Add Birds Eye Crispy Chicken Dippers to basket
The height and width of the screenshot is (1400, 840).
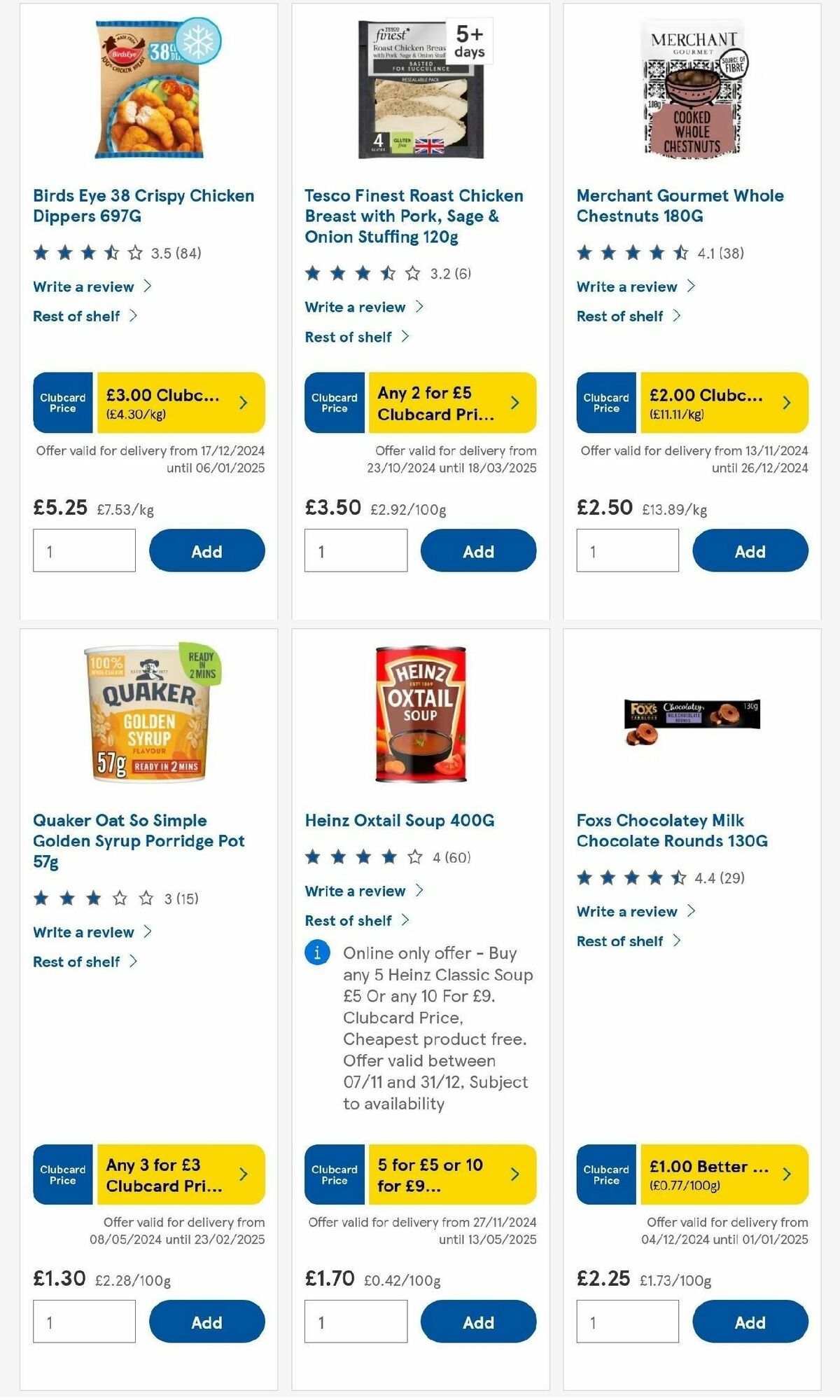pyautogui.click(x=206, y=550)
